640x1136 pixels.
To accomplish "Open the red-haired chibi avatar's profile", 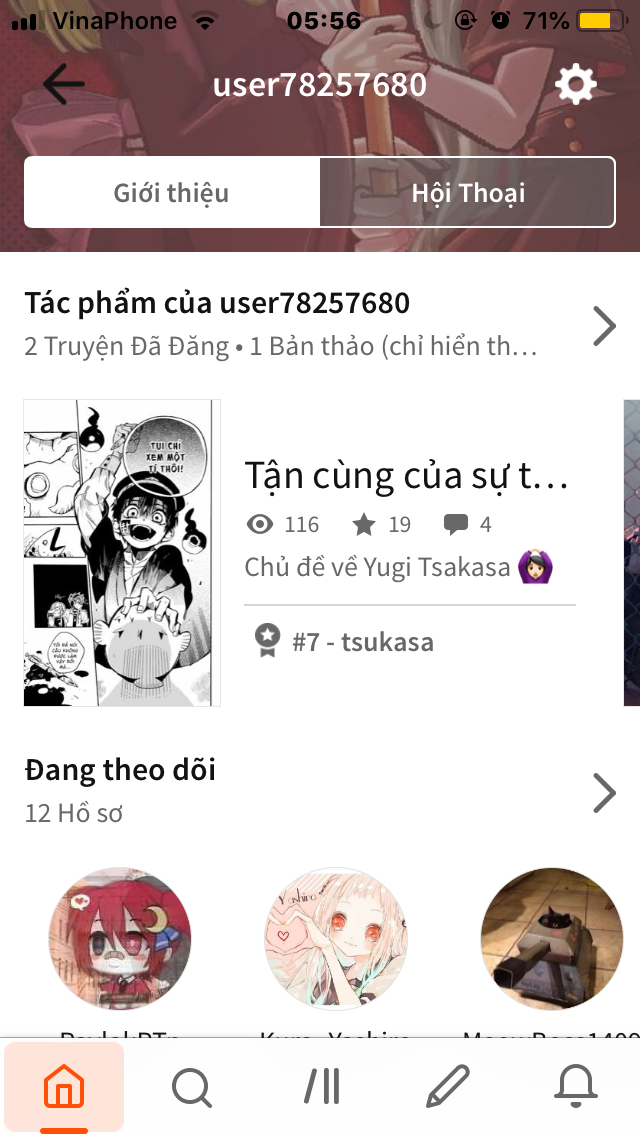I will point(120,938).
